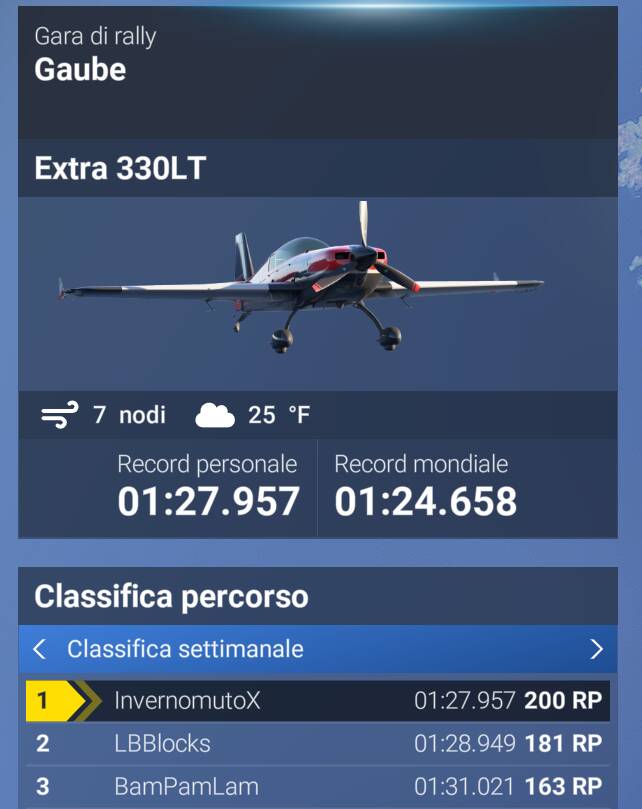Switch to next leaderboard with right arrow

[x=596, y=649]
